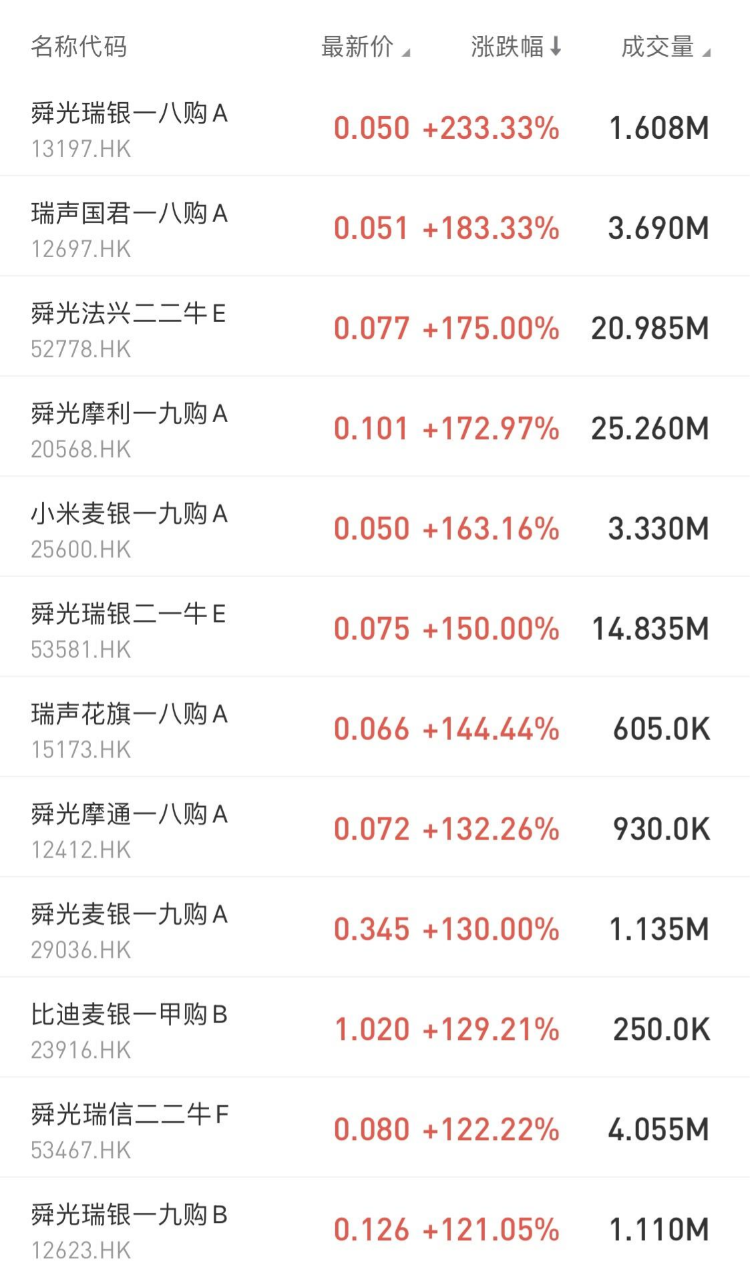Sort the list by 涨跌幅
This screenshot has height=1265, width=750.
point(516,47)
